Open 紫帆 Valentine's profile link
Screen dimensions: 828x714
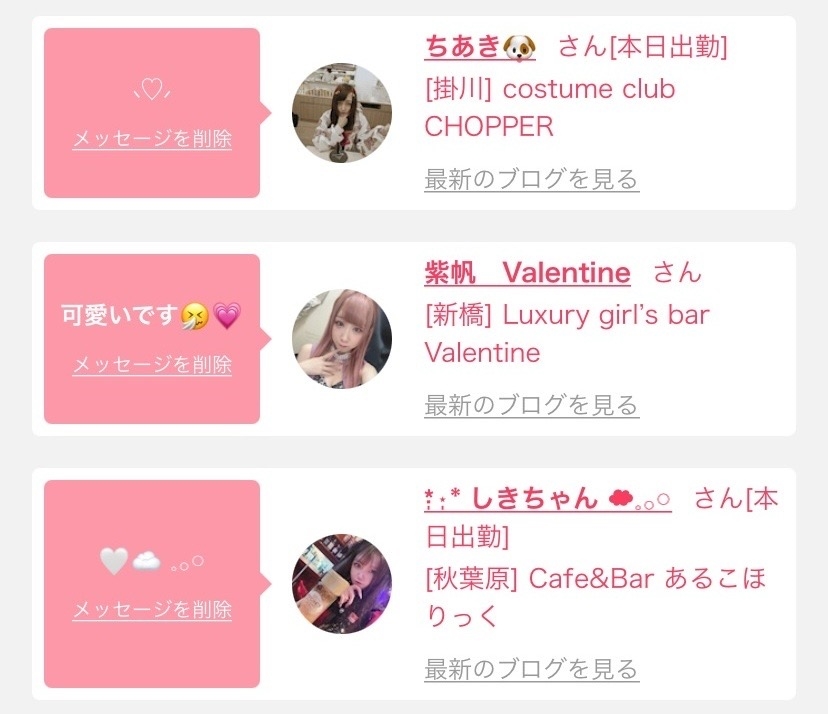527,272
